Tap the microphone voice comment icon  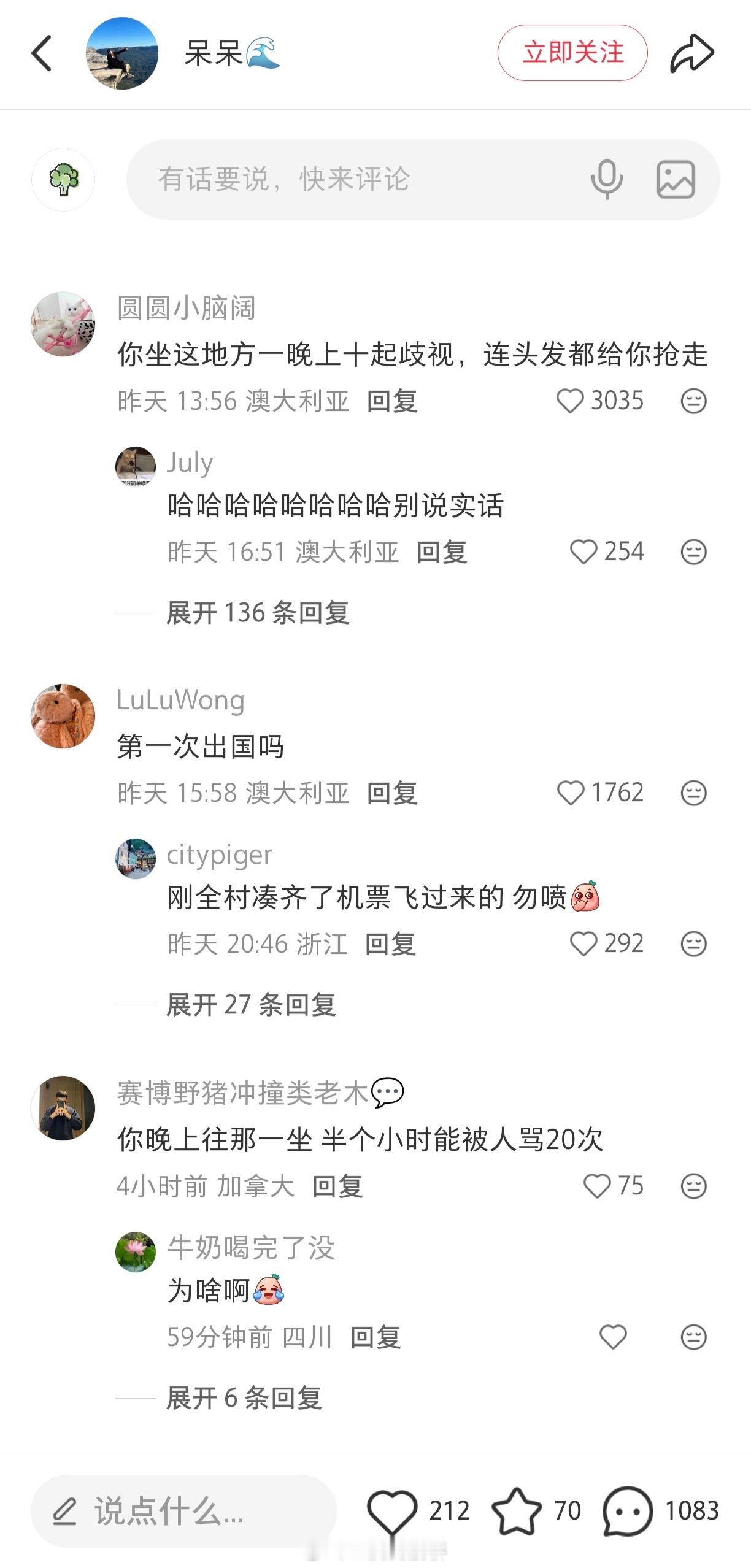[607, 179]
